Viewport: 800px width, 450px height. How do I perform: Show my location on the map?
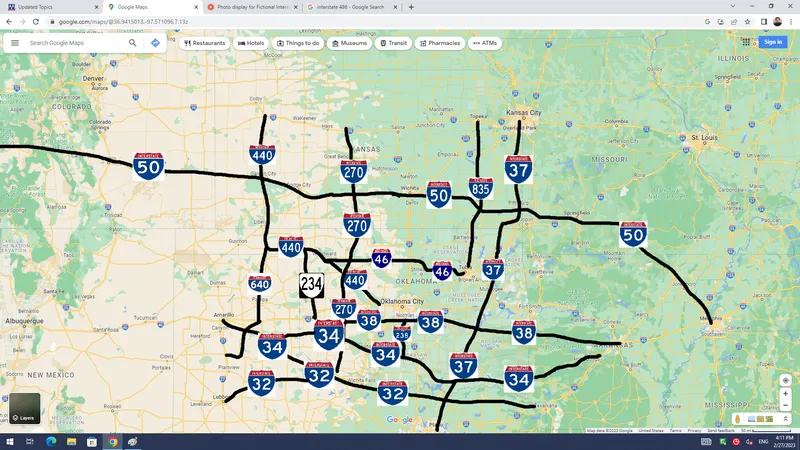785,380
